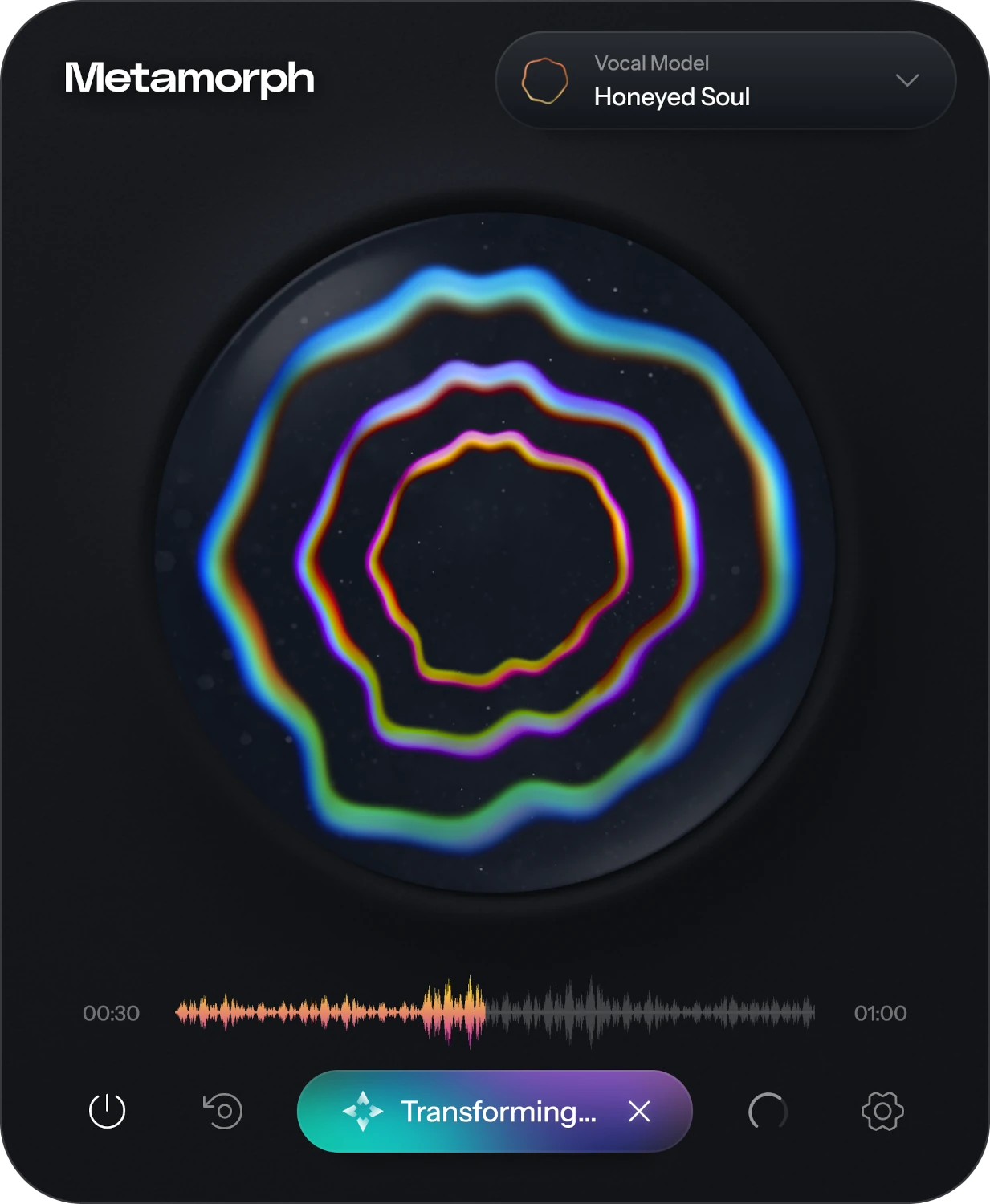Click the Transforming… button

pyautogui.click(x=499, y=1112)
